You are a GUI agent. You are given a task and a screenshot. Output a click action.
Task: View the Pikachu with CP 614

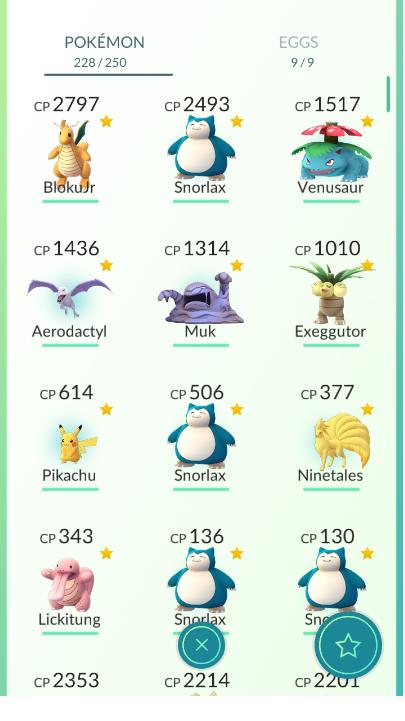[x=70, y=437]
